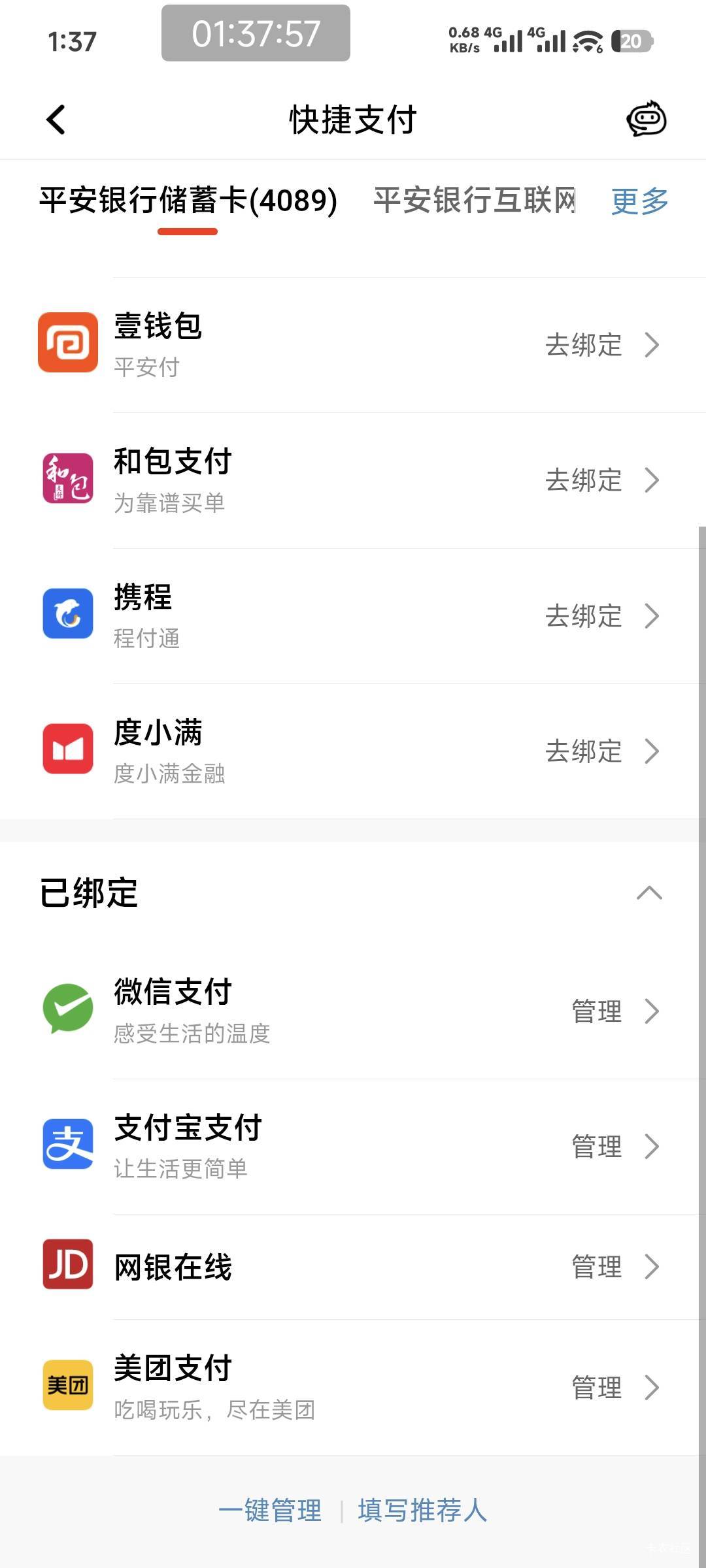Collapse the 已绑定 section

click(649, 893)
